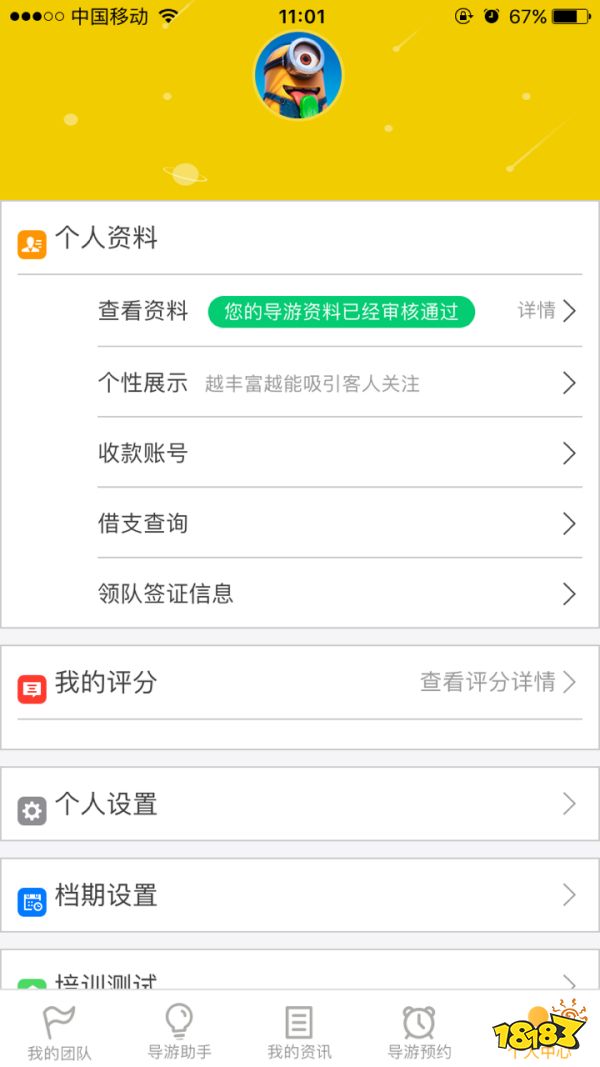Switch to 我的资讯 tab

pos(299,1032)
